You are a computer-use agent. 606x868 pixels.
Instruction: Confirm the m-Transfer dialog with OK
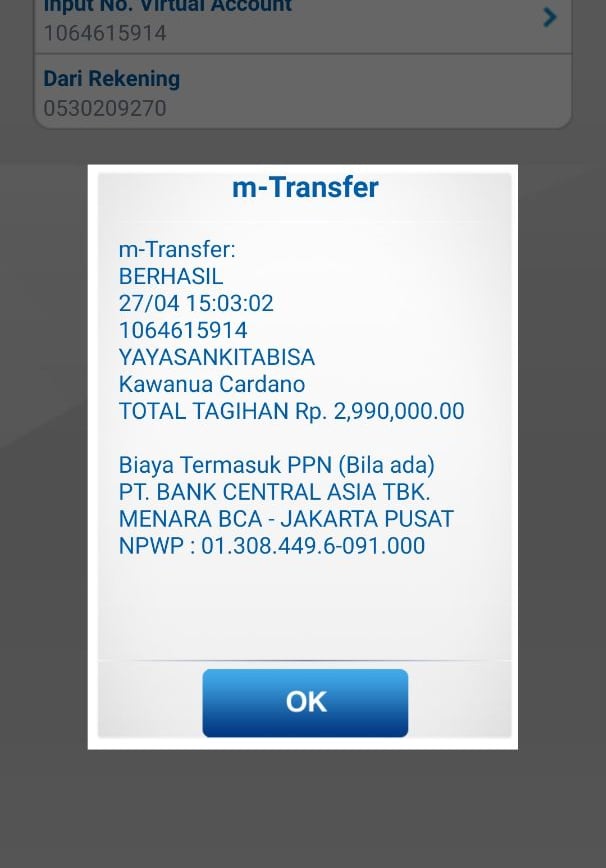[305, 702]
